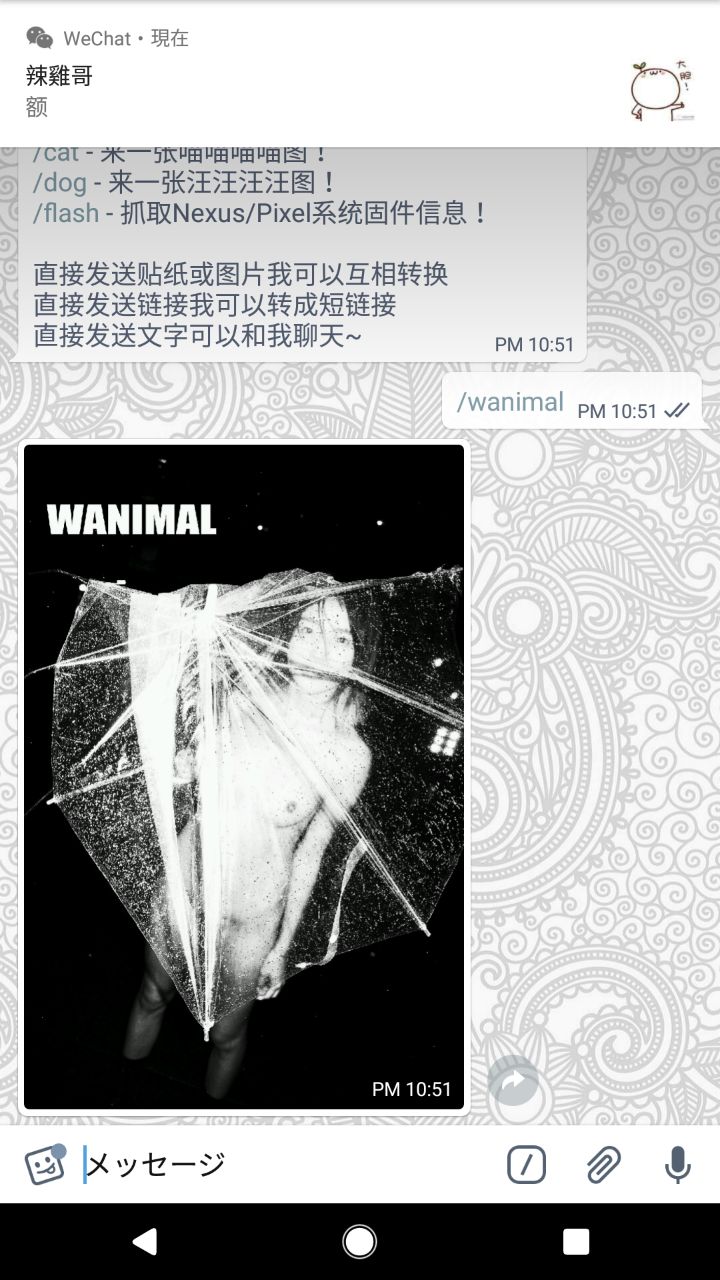Go back using the system back button
720x1280 pixels.
(145, 1241)
